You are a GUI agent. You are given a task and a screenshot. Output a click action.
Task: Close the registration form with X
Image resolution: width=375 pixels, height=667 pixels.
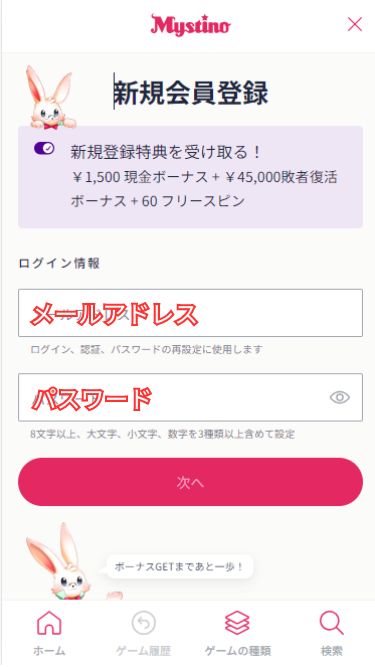coord(354,25)
